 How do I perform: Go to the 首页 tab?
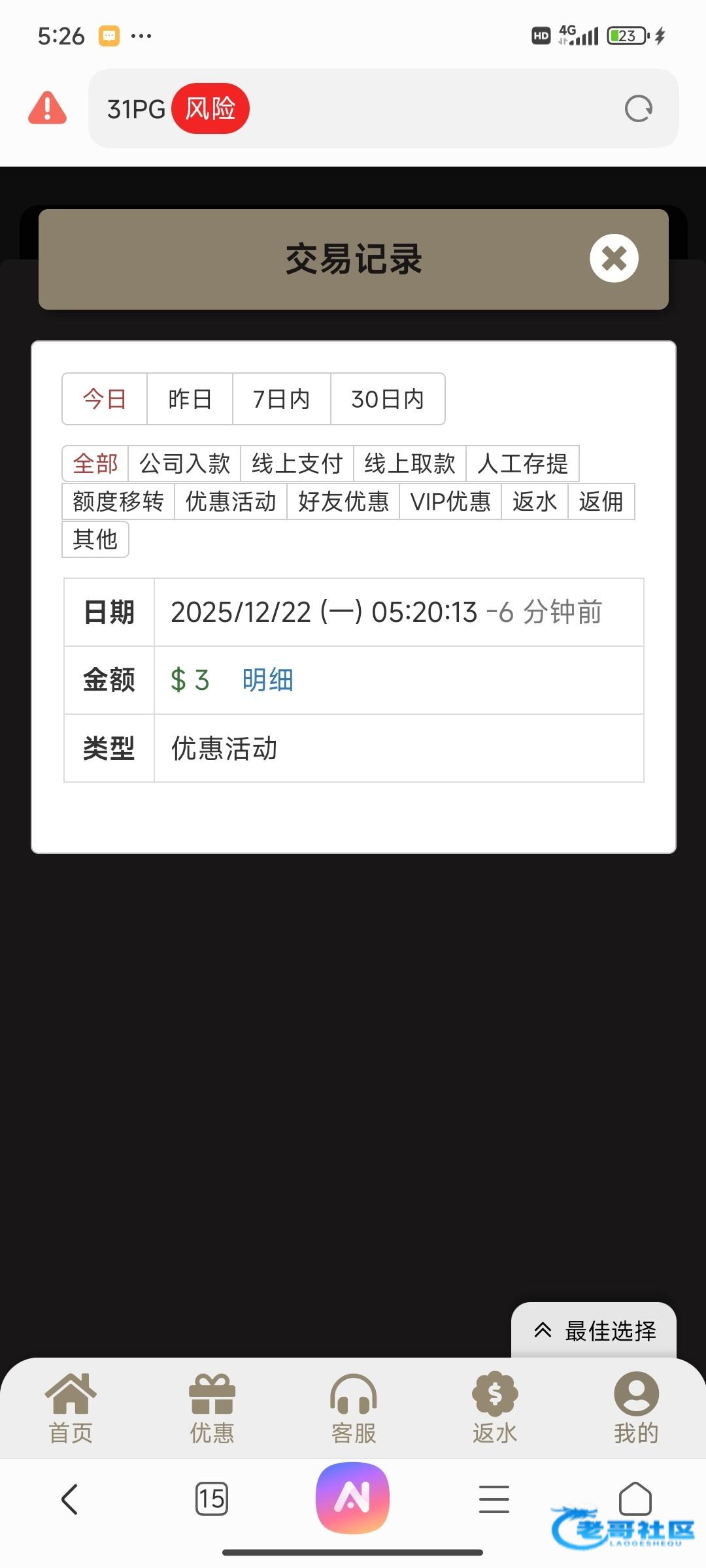(x=71, y=1409)
